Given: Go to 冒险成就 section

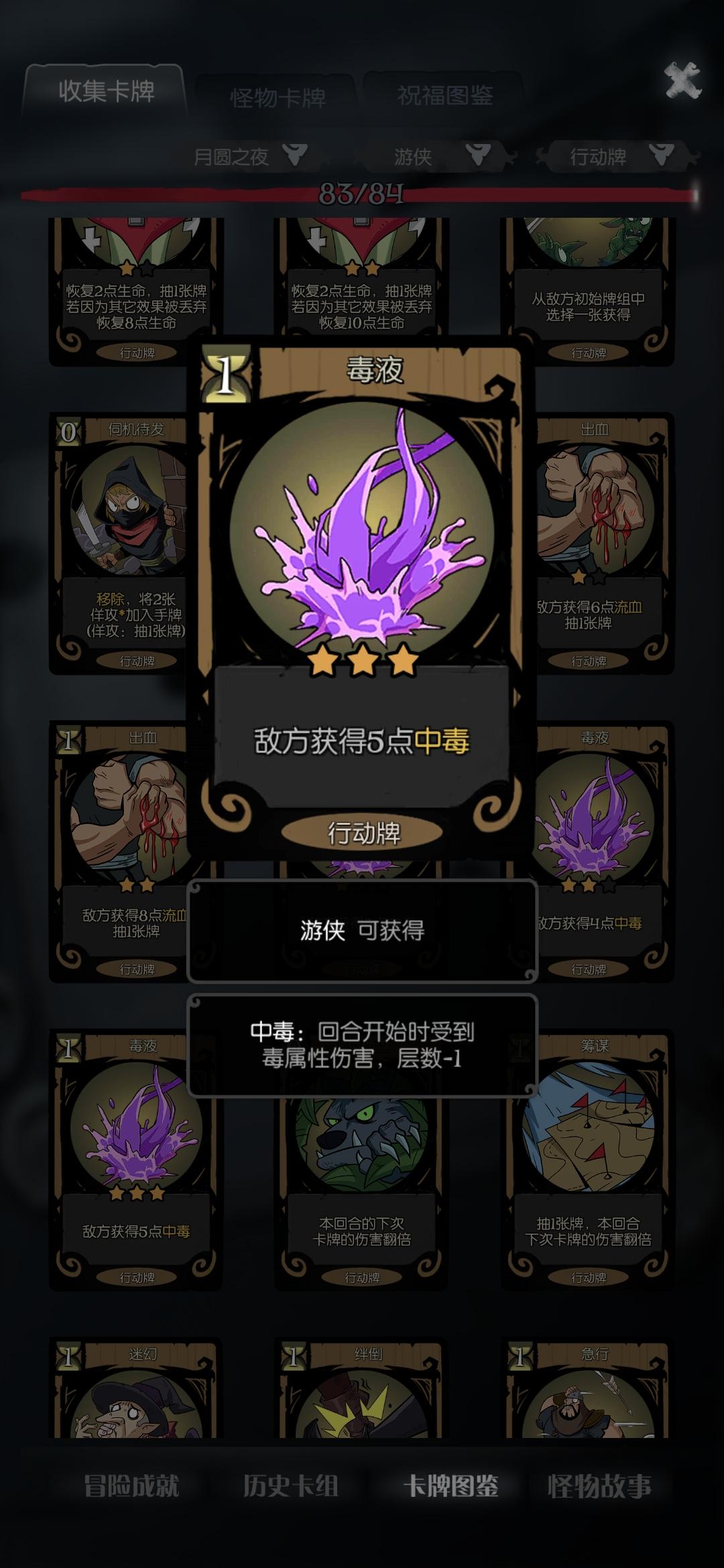Looking at the screenshot, I should (x=131, y=1486).
